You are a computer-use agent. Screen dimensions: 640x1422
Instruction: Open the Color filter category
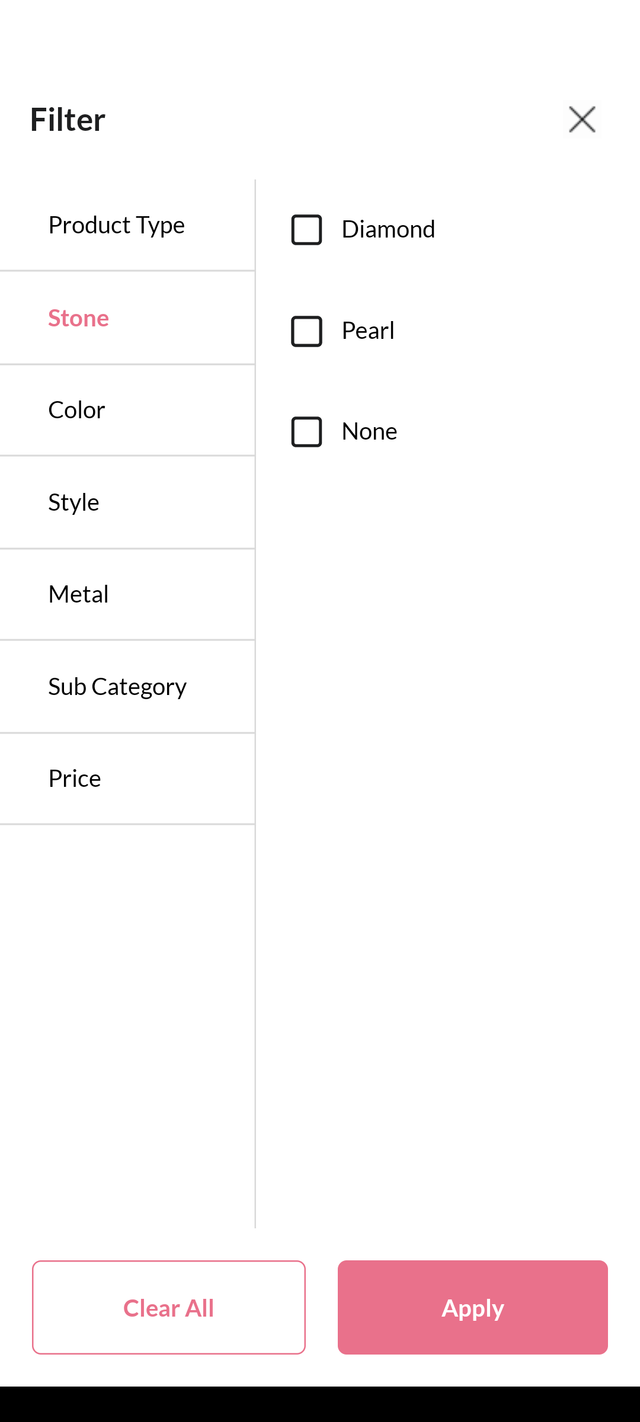127,410
